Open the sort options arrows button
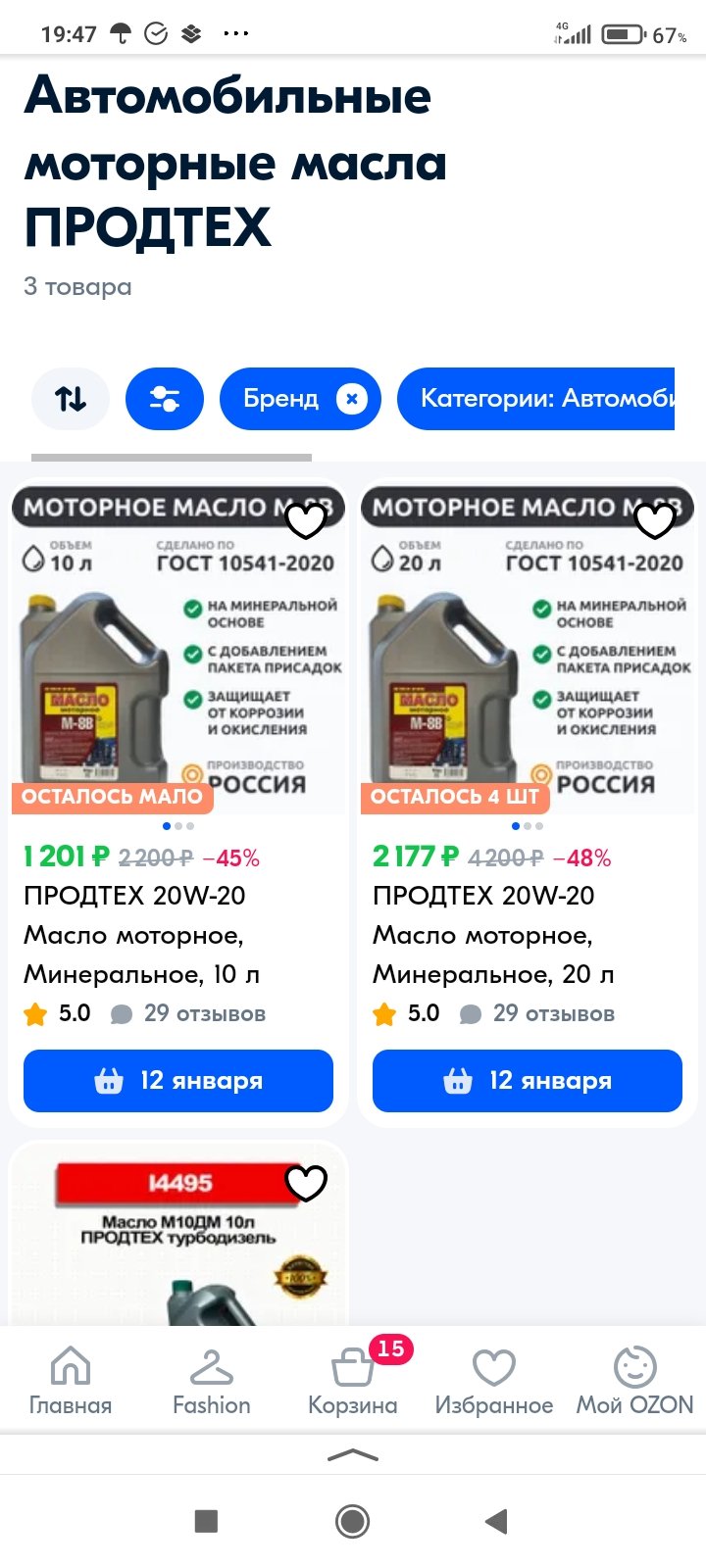706x1568 pixels. click(x=70, y=399)
